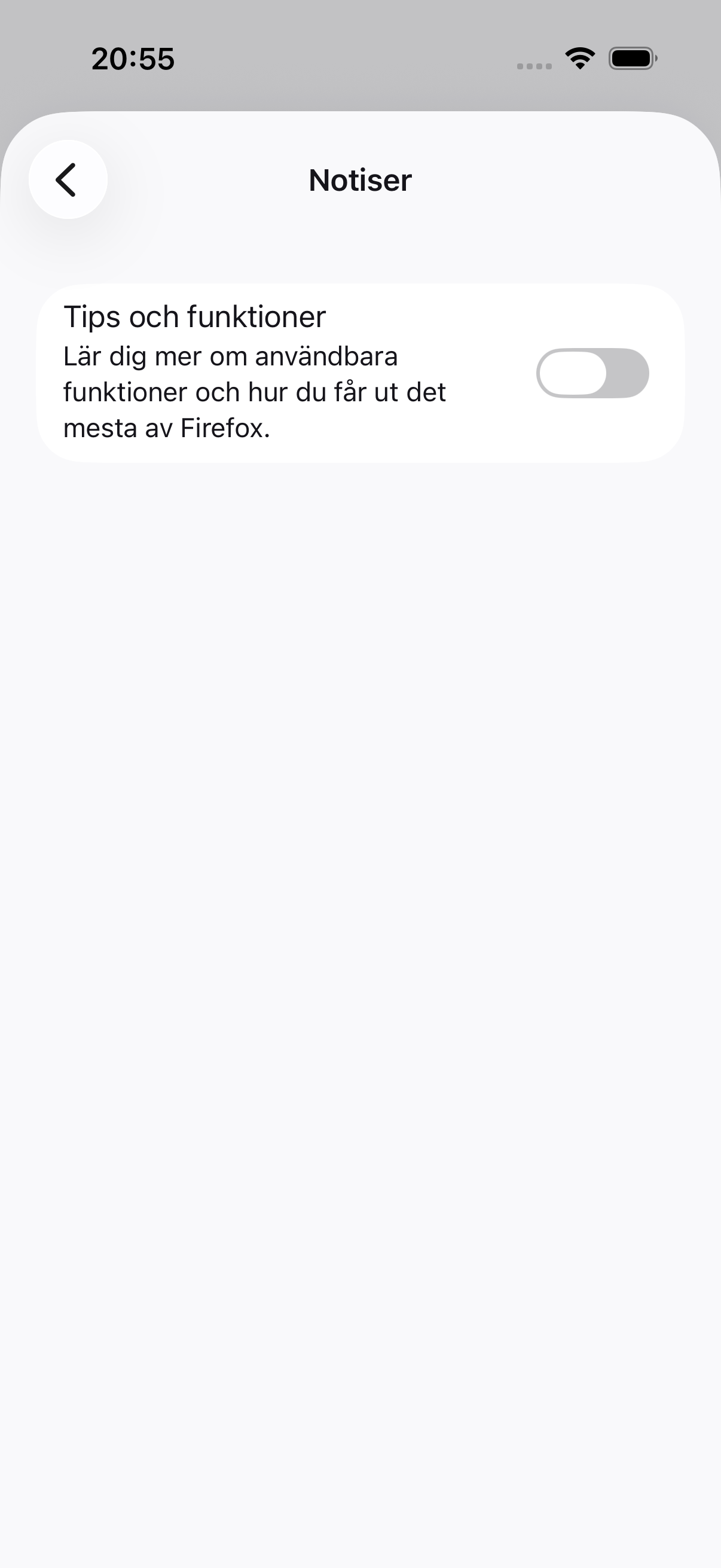Go back from the Notiser screen
The width and height of the screenshot is (721, 1568).
click(68, 179)
